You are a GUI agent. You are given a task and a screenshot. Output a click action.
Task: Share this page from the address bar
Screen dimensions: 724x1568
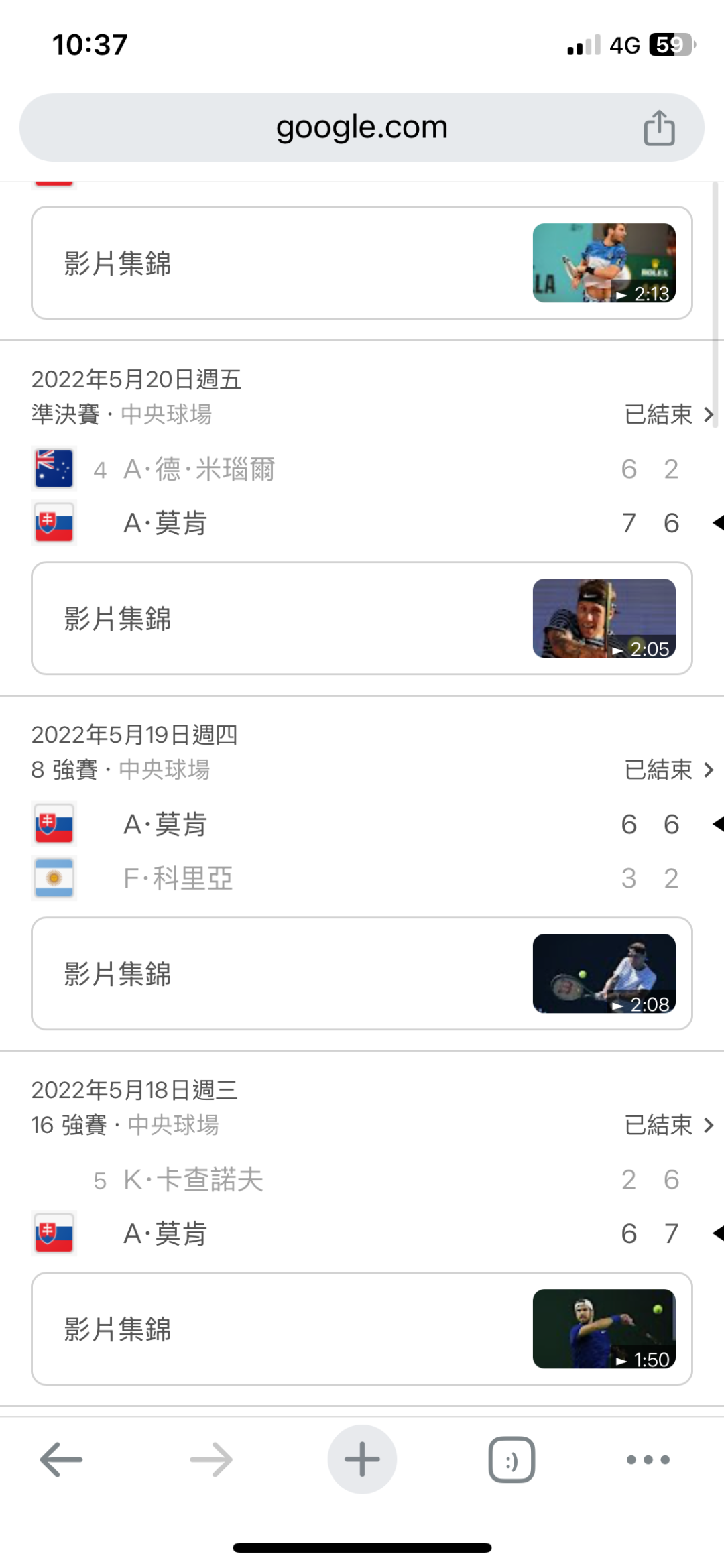(659, 127)
